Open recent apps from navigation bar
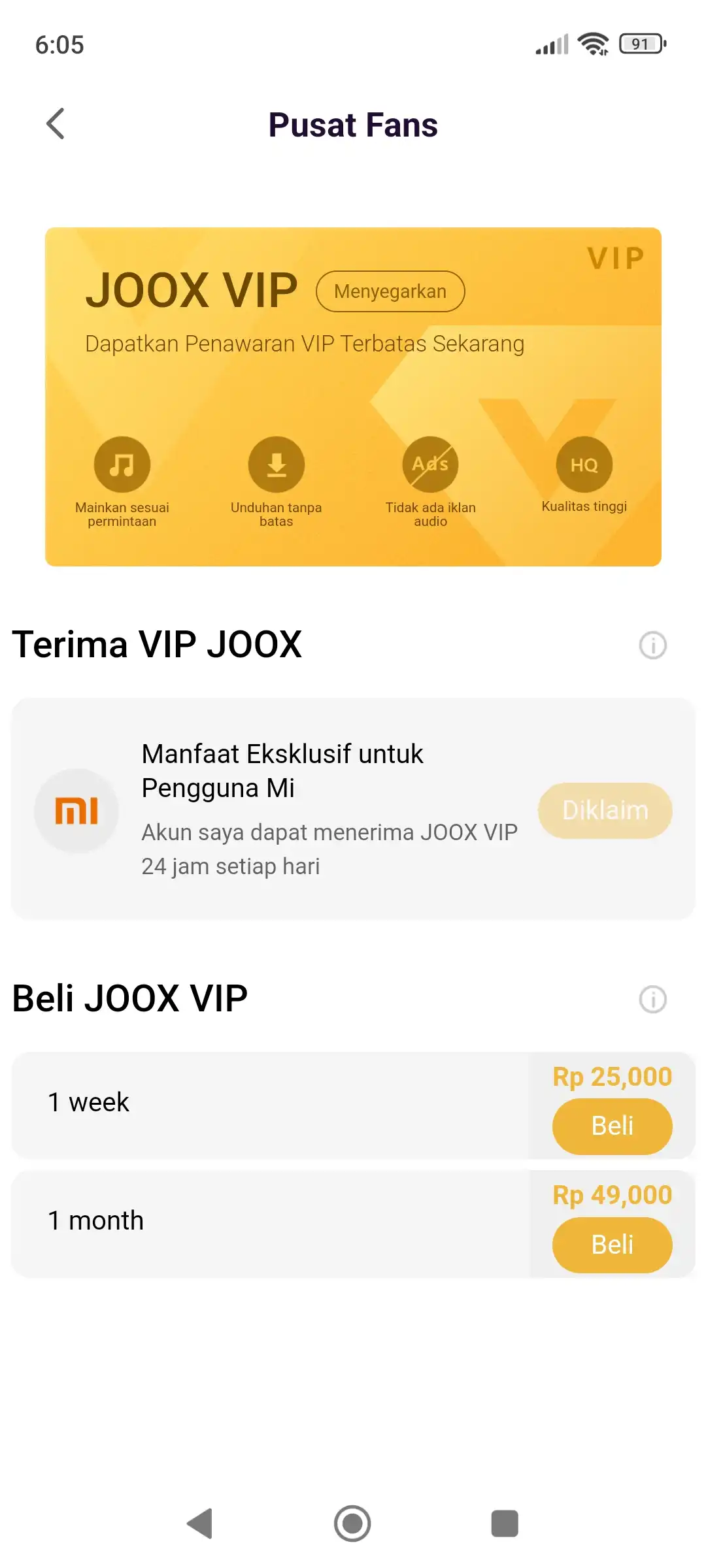Image resolution: width=706 pixels, height=1568 pixels. click(x=505, y=1524)
